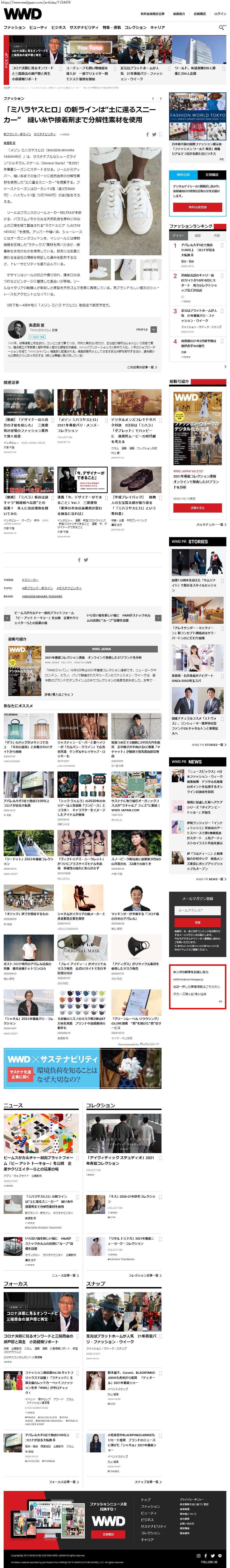
Task: Open the search icon in the header
Action: [x=222, y=27]
